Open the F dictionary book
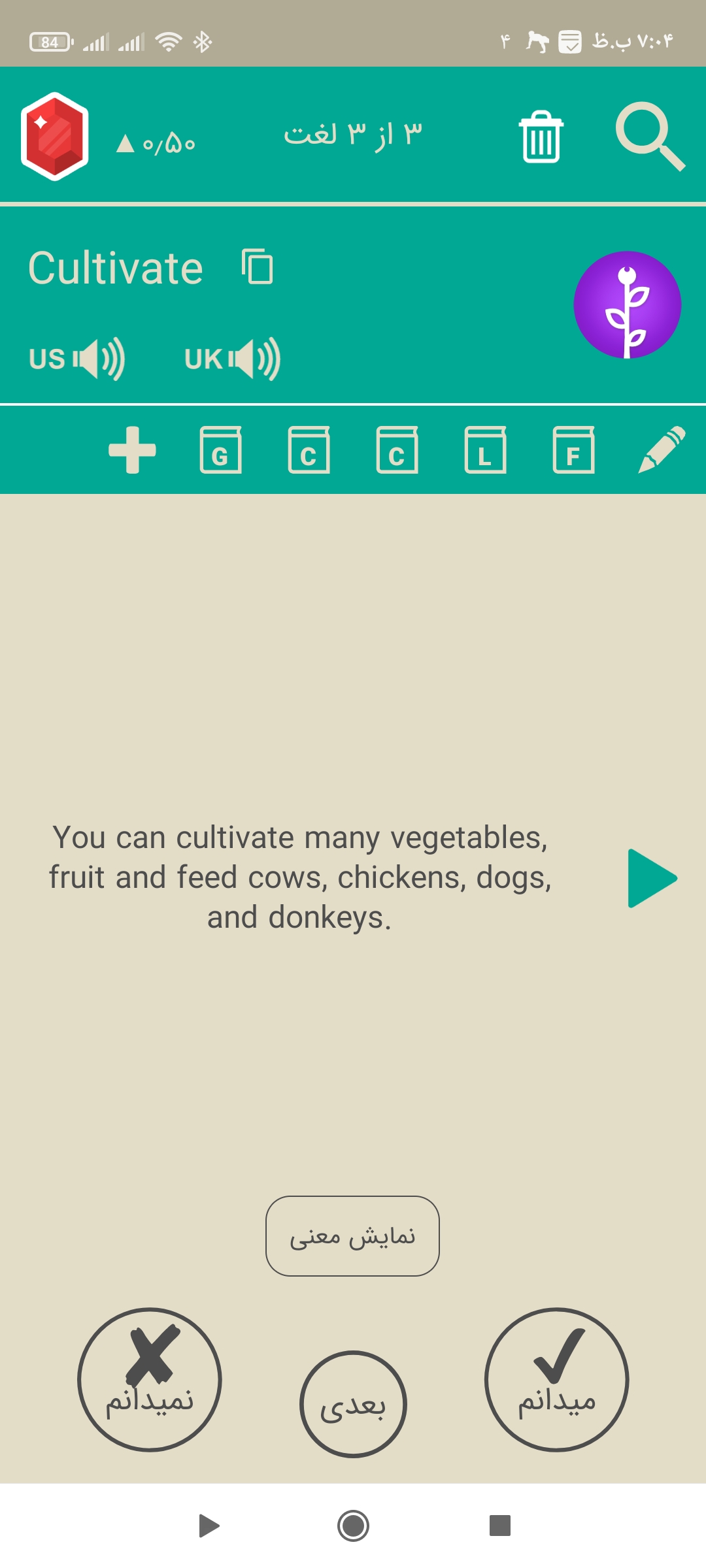The height and width of the screenshot is (1568, 706). pos(573,449)
